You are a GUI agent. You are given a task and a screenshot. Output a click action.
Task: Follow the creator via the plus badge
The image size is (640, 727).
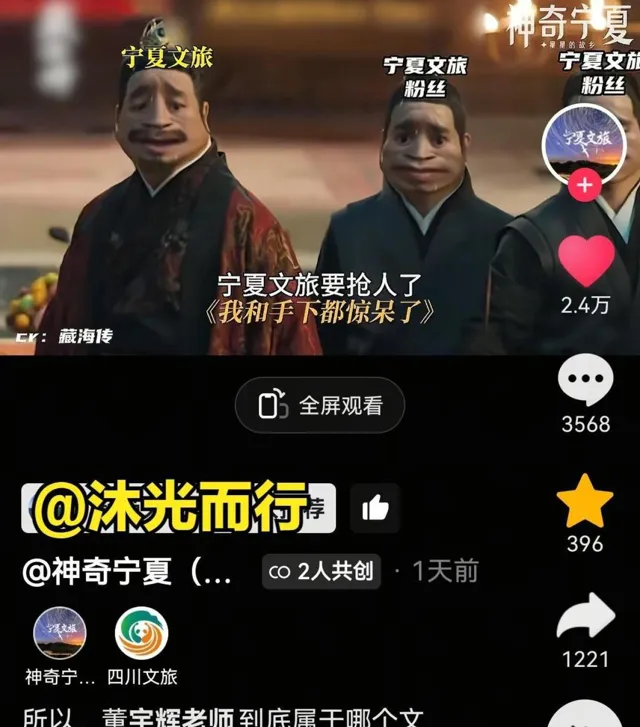click(x=585, y=186)
